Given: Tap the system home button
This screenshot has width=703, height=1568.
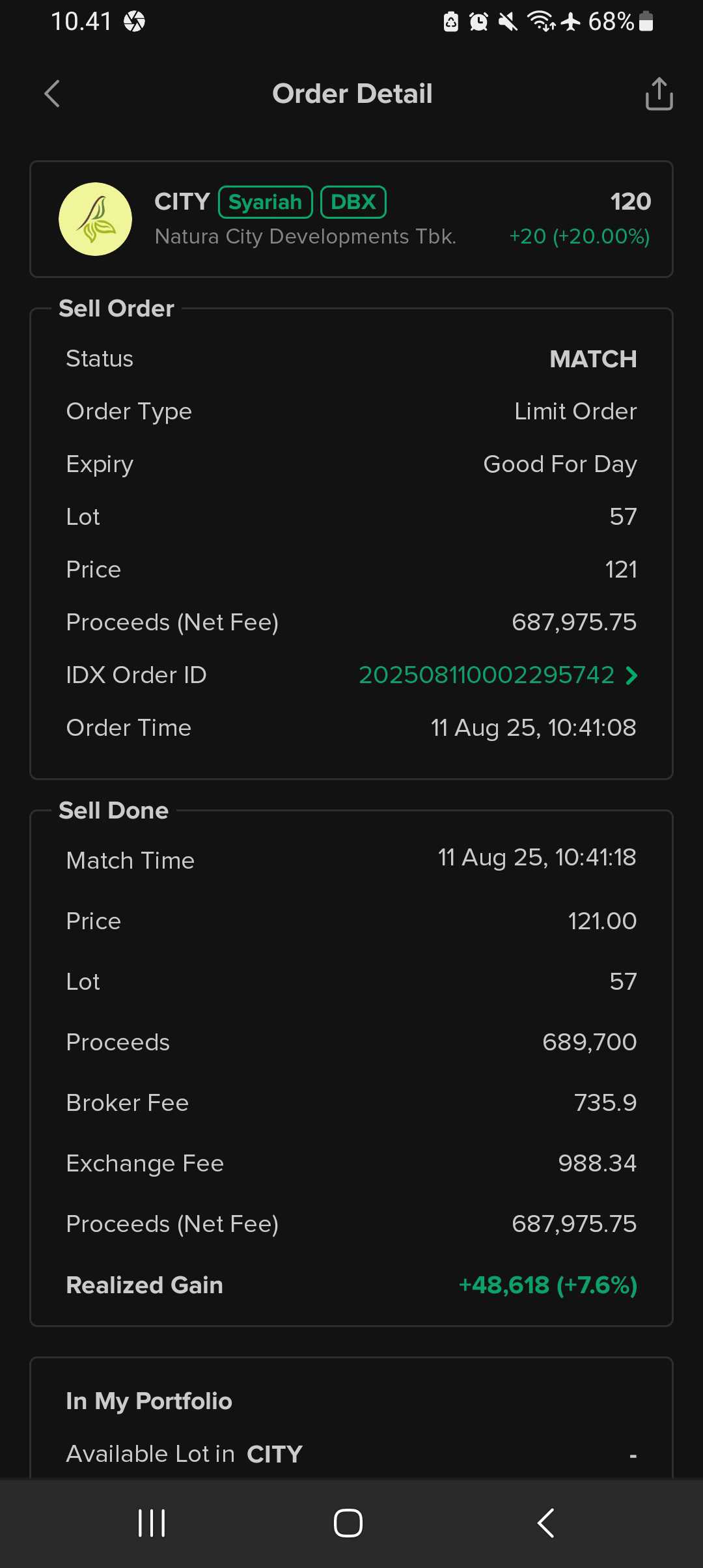Looking at the screenshot, I should click(x=348, y=1523).
